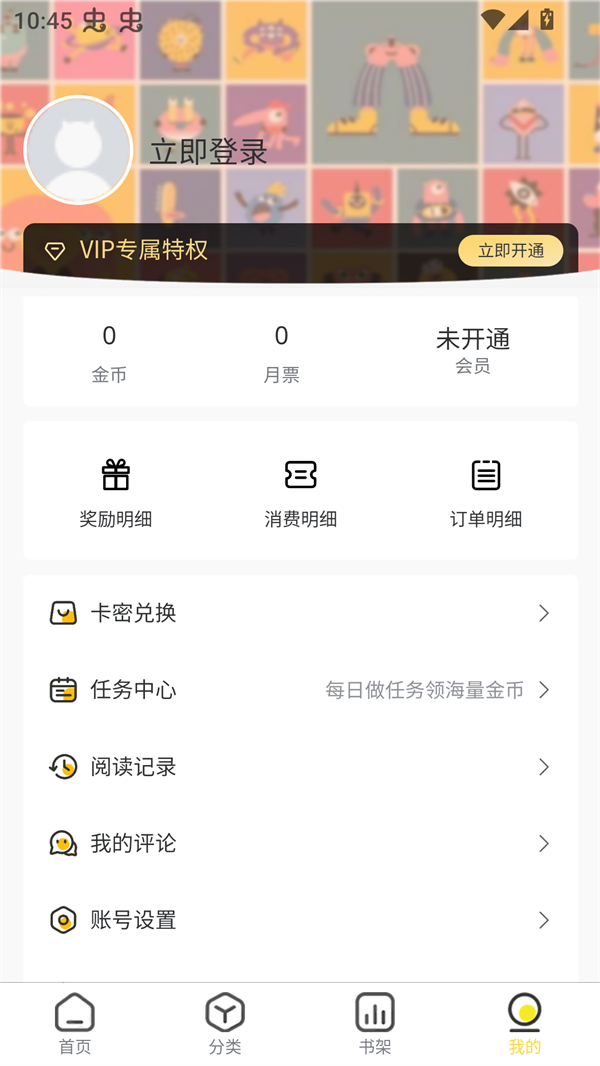
Task: Open 奖励明细 reward details
Action: coord(116,493)
